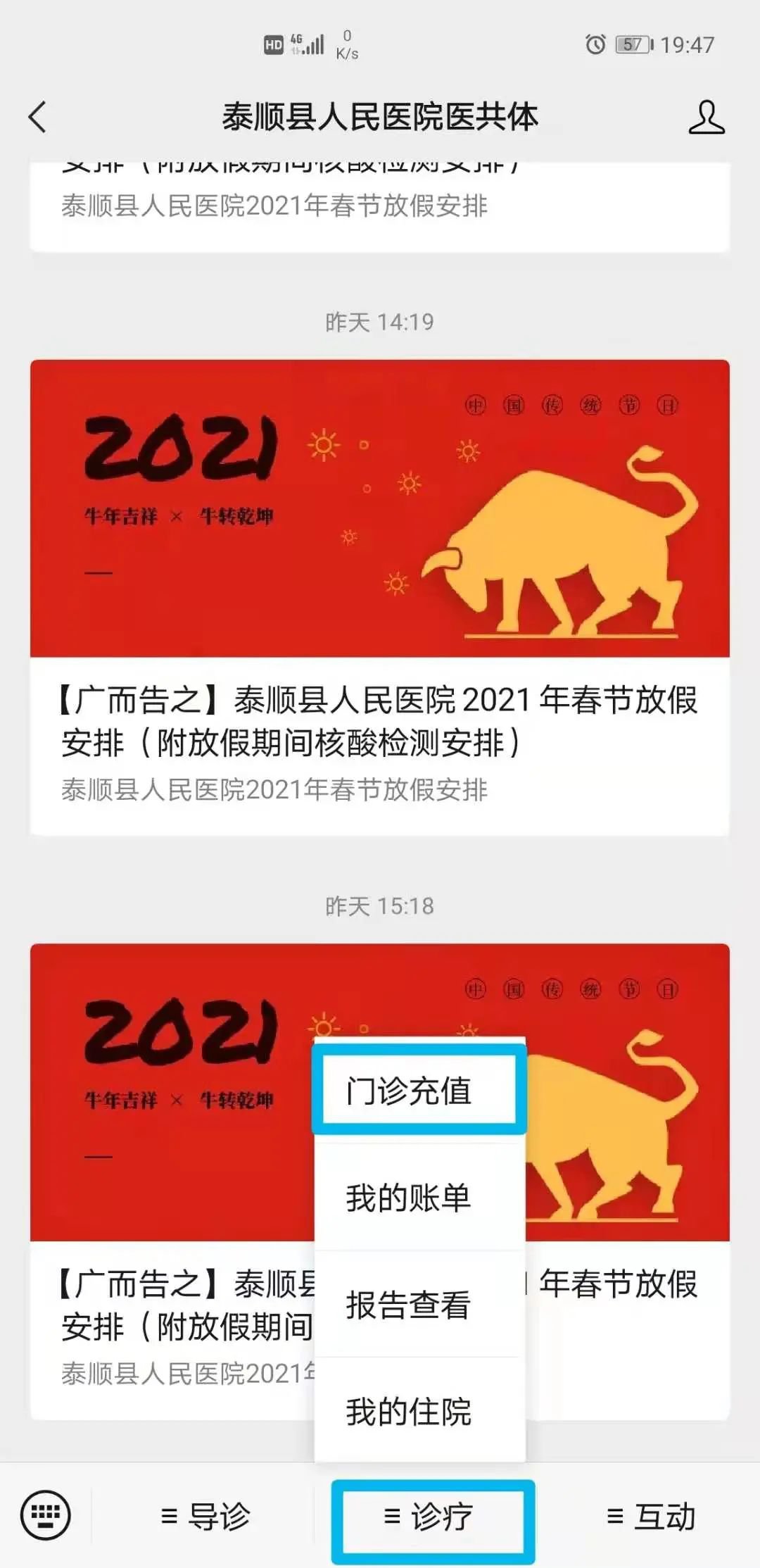Open the account profile icon
Image resolution: width=760 pixels, height=1568 pixels.
click(x=706, y=117)
